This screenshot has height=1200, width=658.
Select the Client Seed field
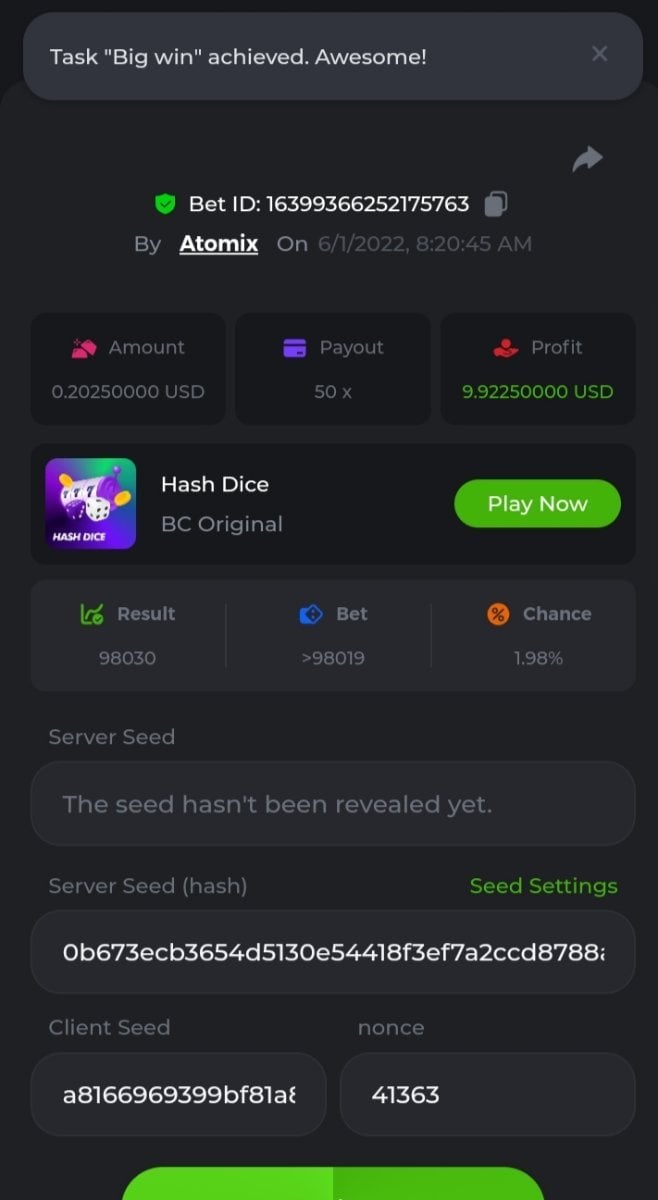tap(178, 1094)
